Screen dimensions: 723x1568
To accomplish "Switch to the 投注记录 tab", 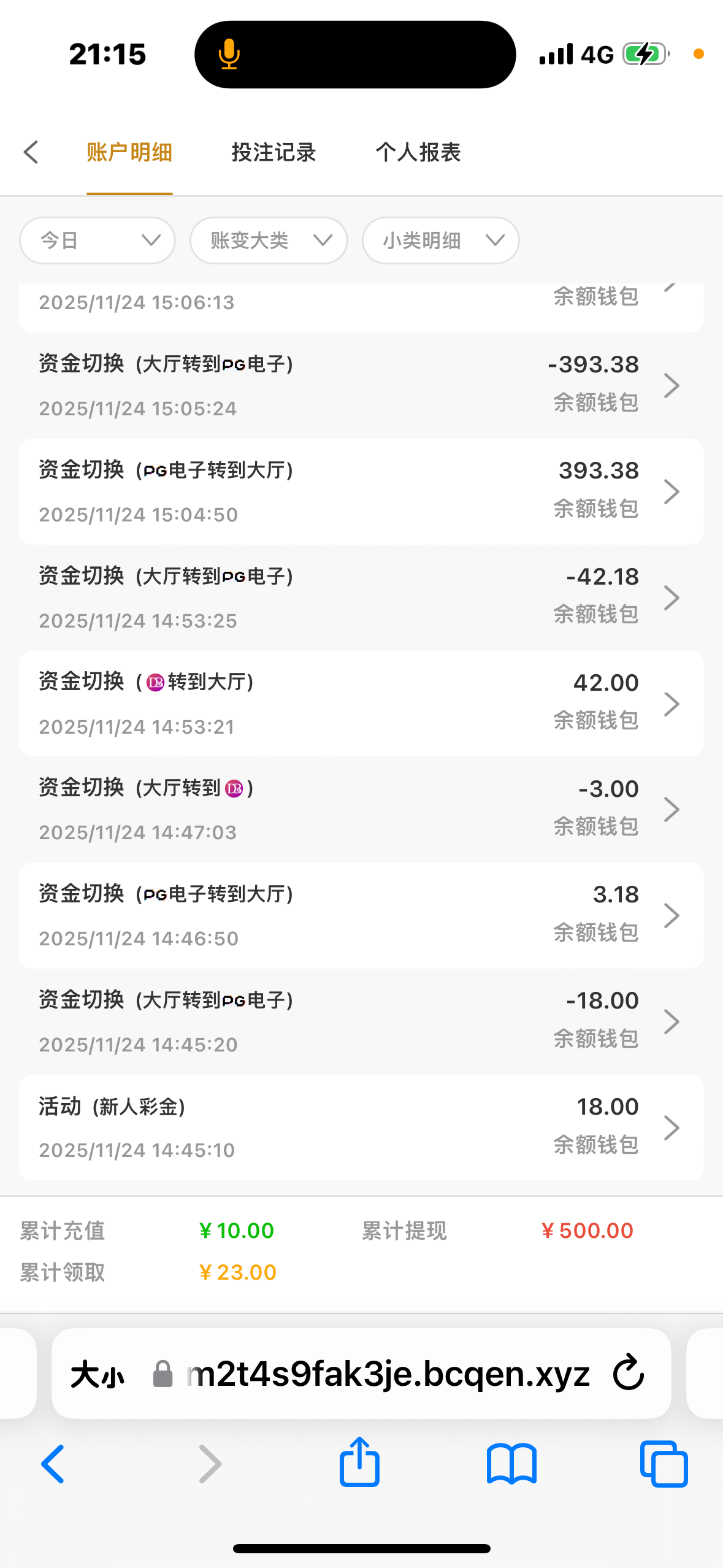I will (x=274, y=152).
